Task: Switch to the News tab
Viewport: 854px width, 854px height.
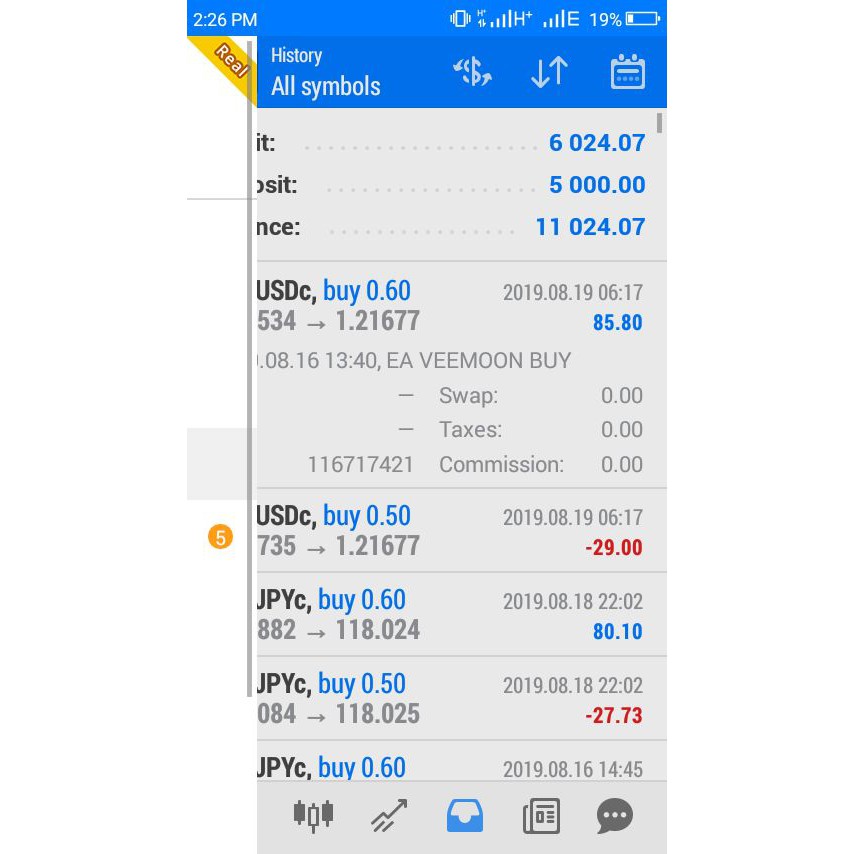Action: [x=540, y=816]
